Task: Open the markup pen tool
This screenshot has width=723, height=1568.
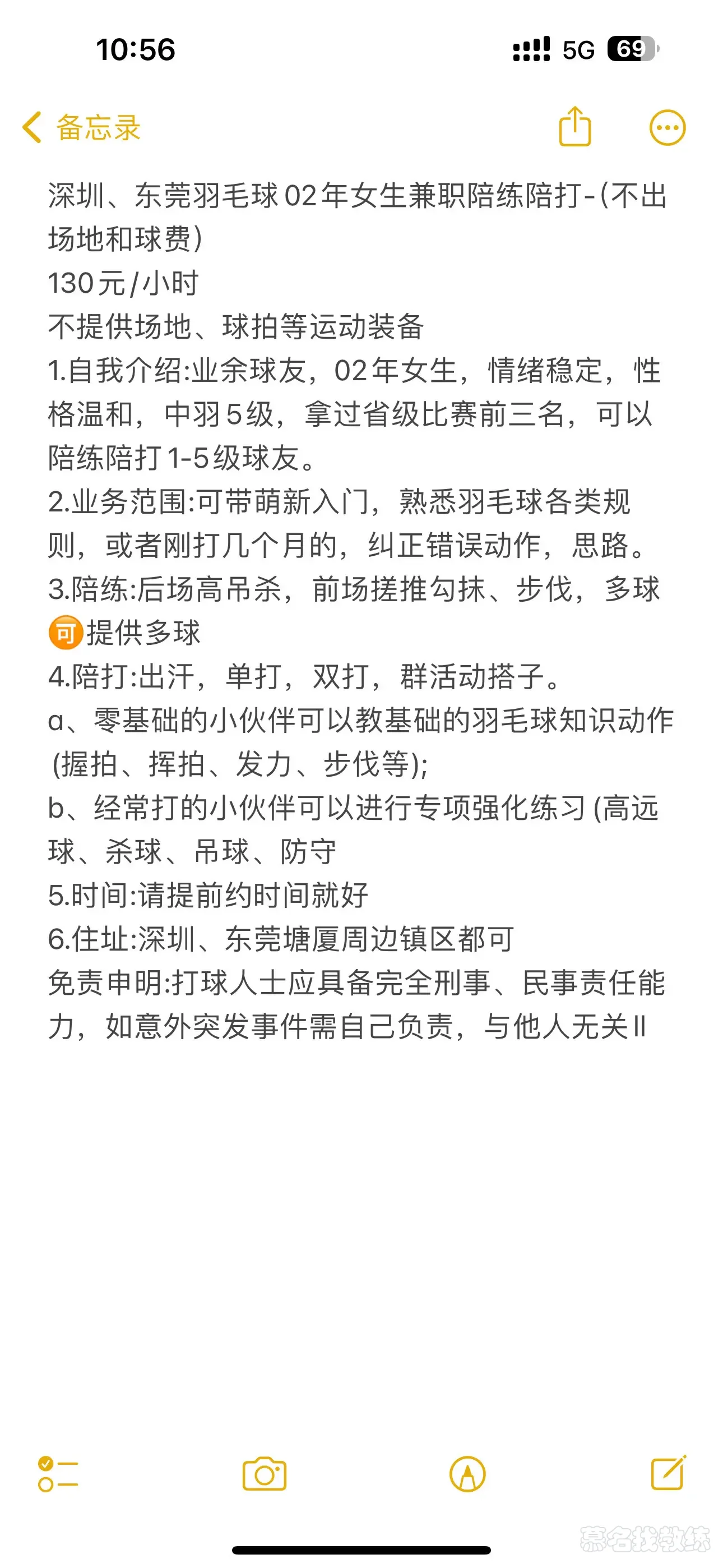Action: 467,1474
